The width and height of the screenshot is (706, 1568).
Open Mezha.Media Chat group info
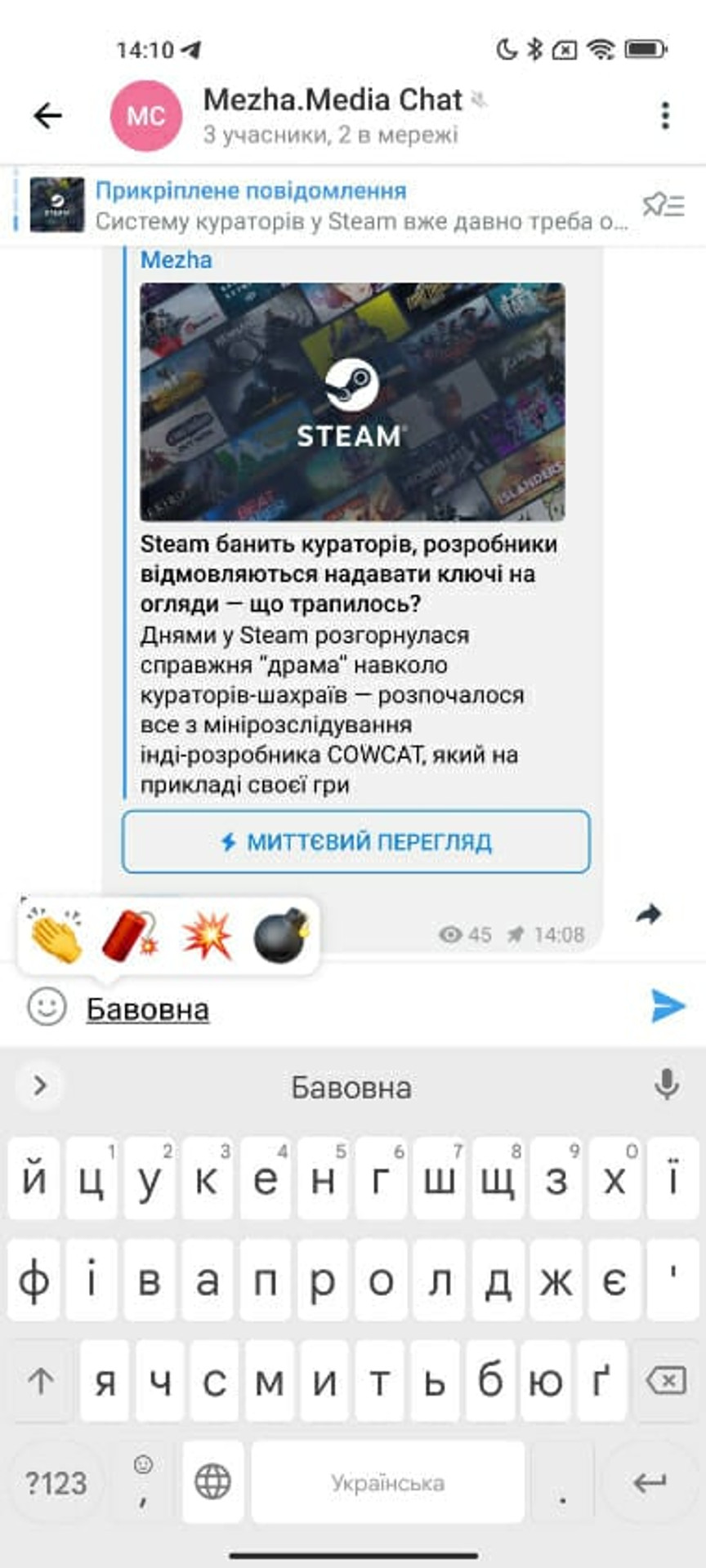pyautogui.click(x=331, y=114)
